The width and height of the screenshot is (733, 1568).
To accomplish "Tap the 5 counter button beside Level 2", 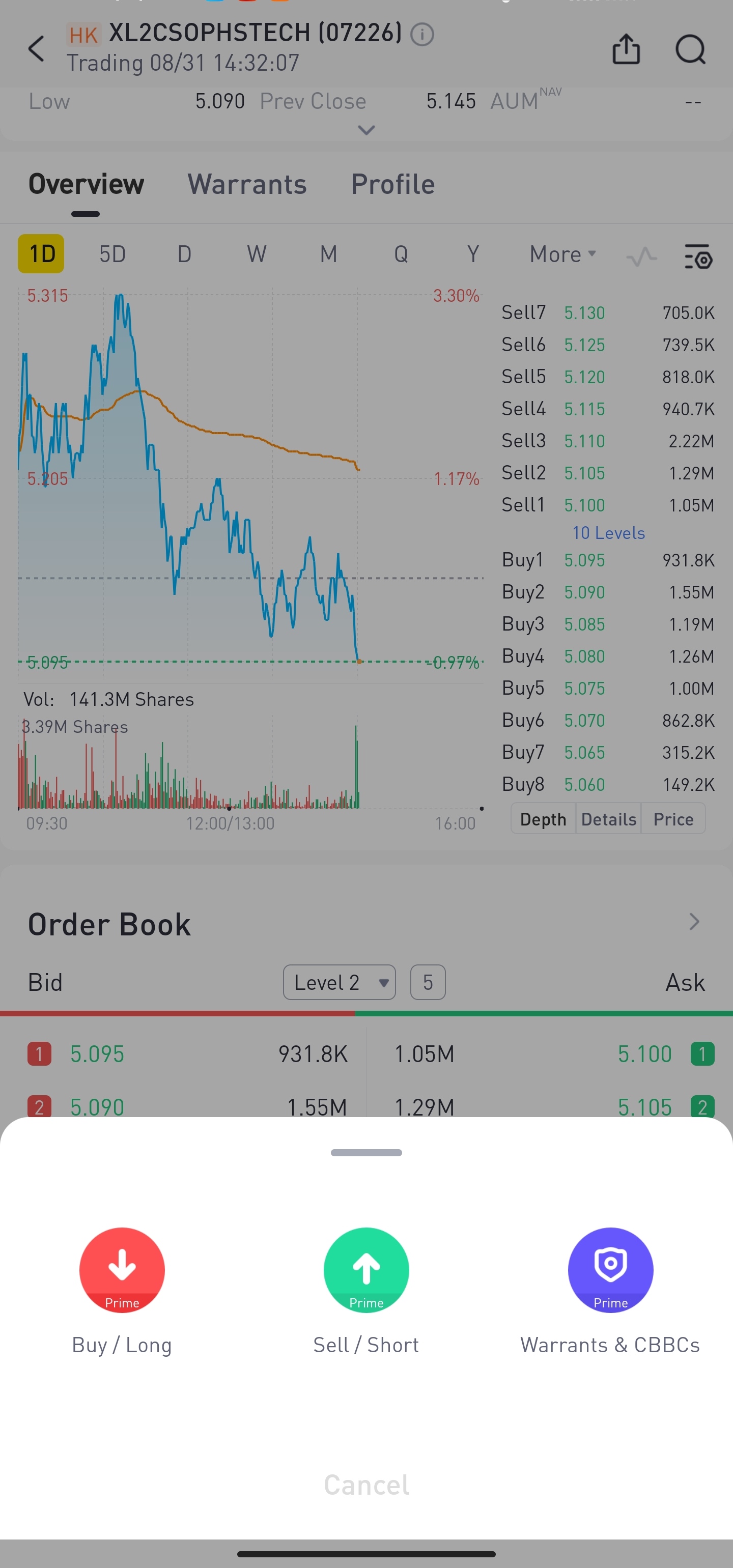I will 428,982.
